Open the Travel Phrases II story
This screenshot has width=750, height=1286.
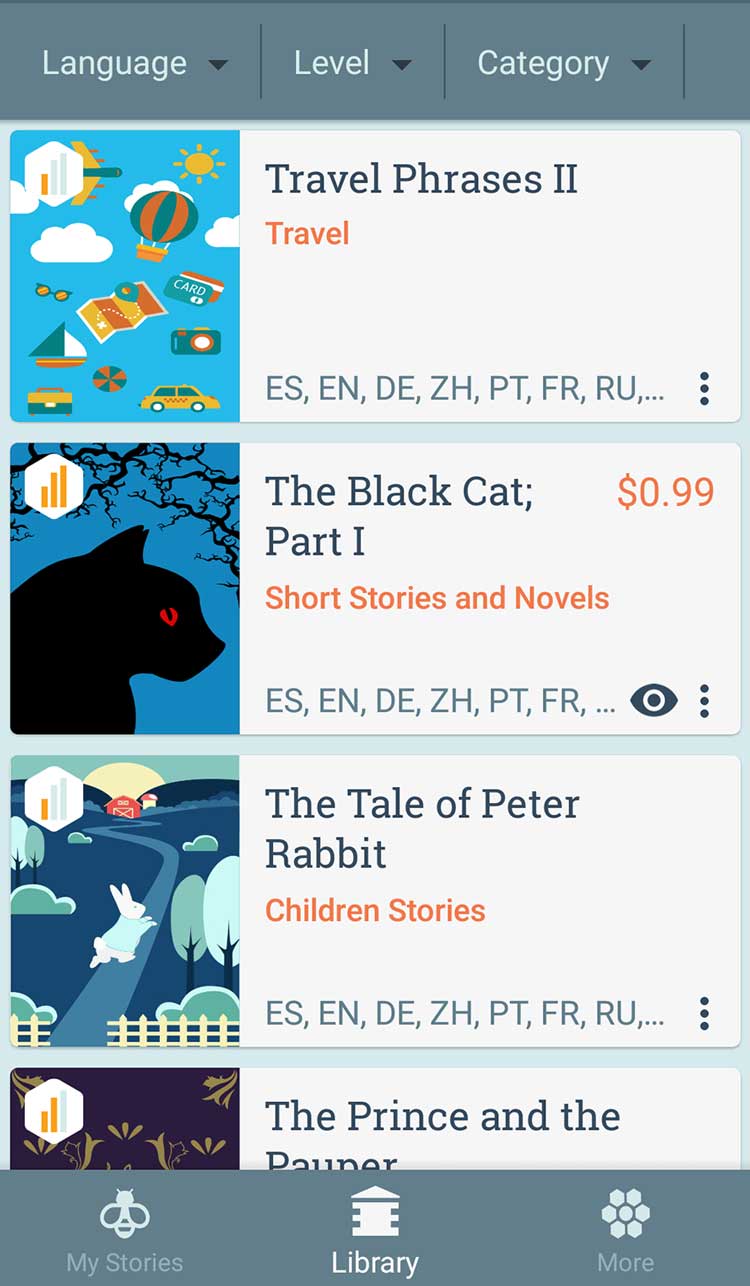[x=420, y=180]
